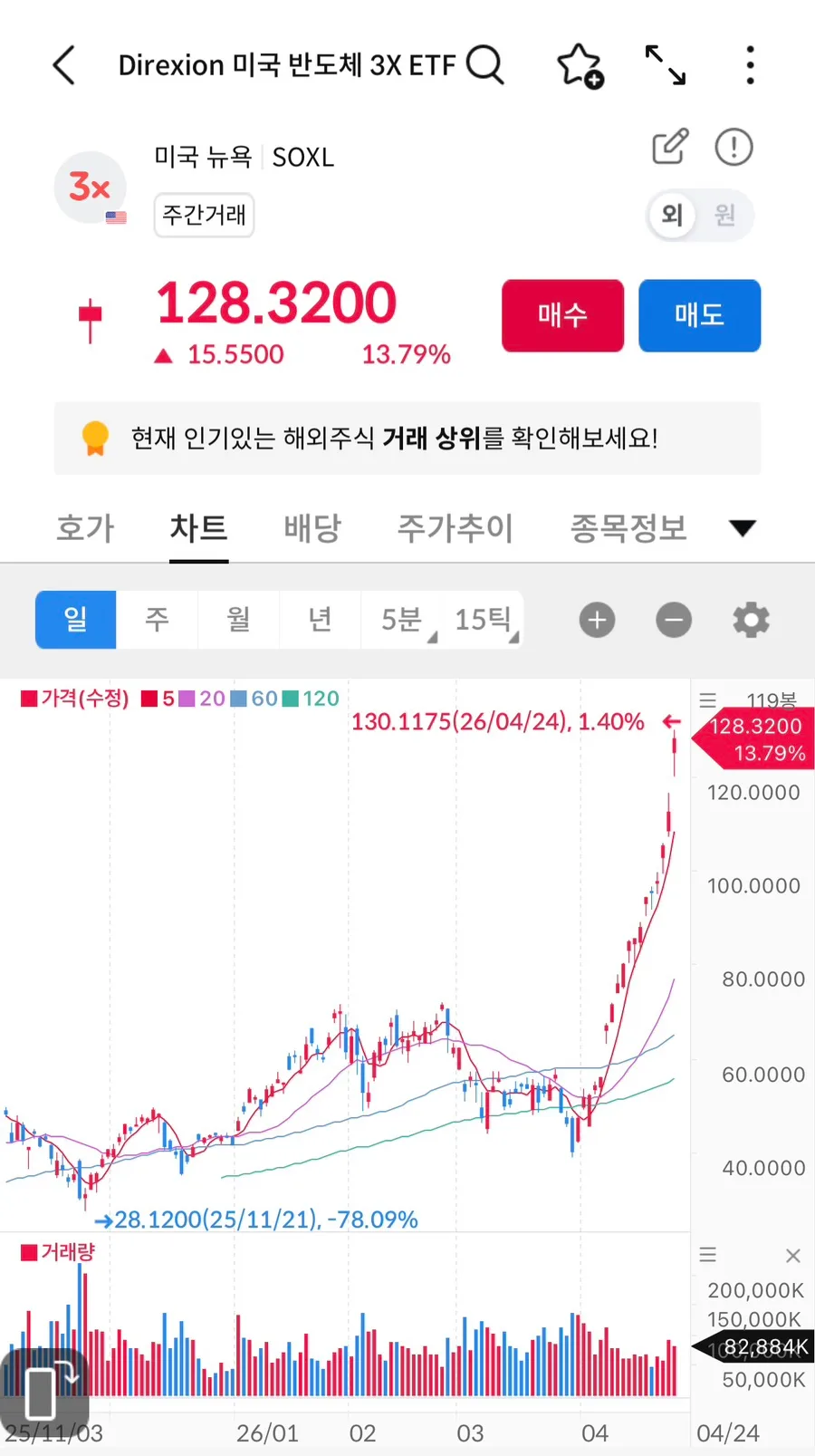Tap the red 매수 buy button
The image size is (815, 1456).
[562, 315]
